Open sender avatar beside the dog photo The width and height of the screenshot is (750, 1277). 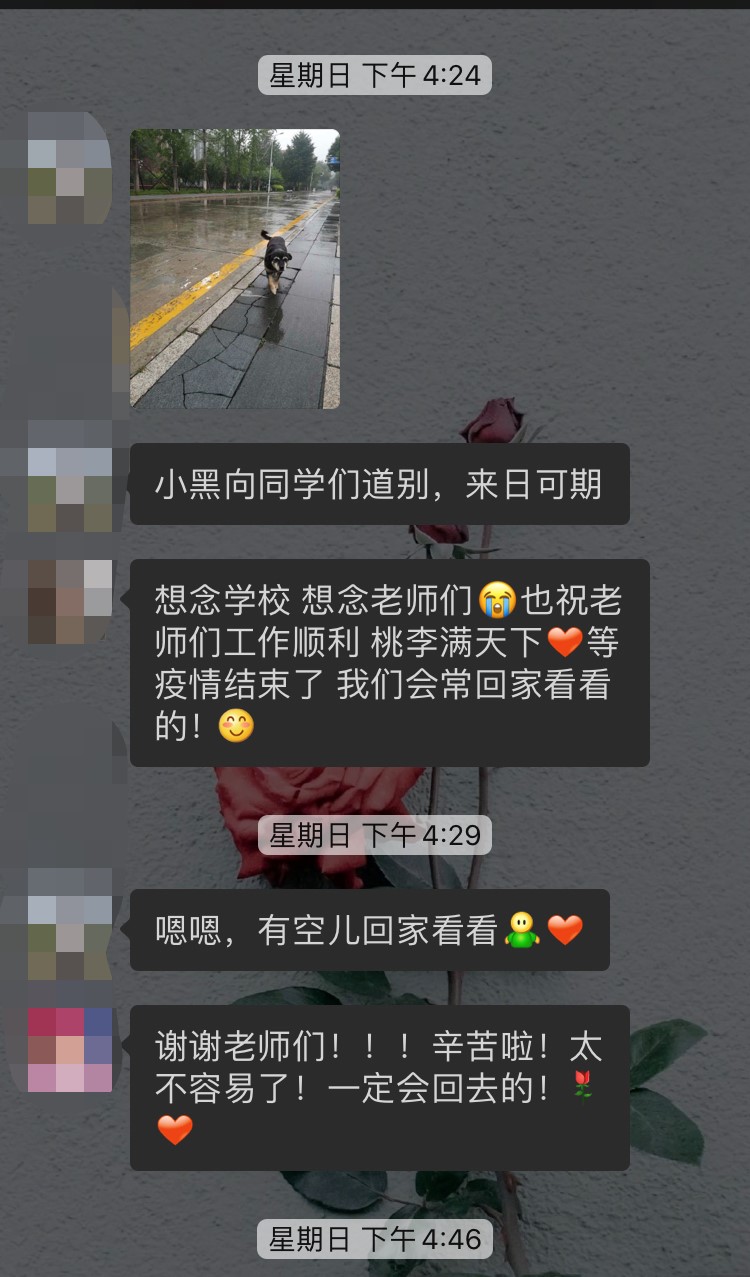click(x=69, y=168)
